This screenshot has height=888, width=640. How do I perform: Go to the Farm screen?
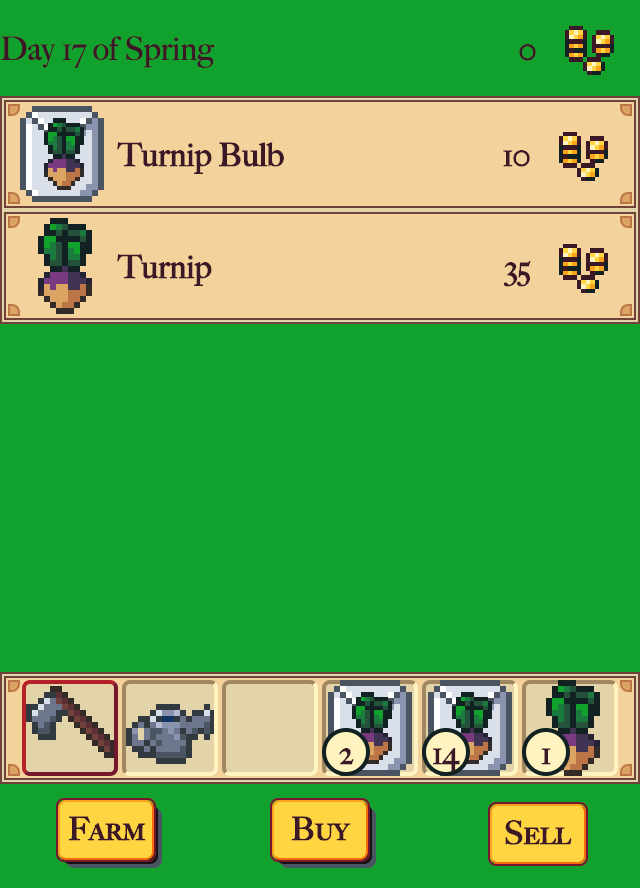point(106,829)
